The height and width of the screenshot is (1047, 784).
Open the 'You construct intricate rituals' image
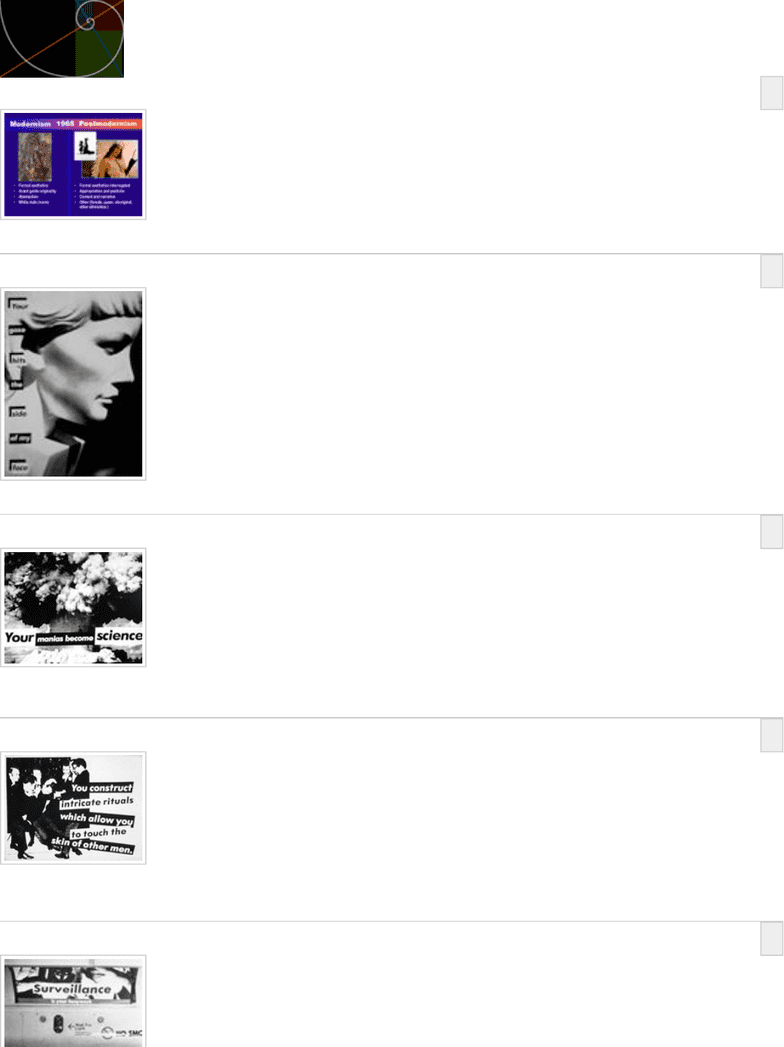tap(74, 807)
